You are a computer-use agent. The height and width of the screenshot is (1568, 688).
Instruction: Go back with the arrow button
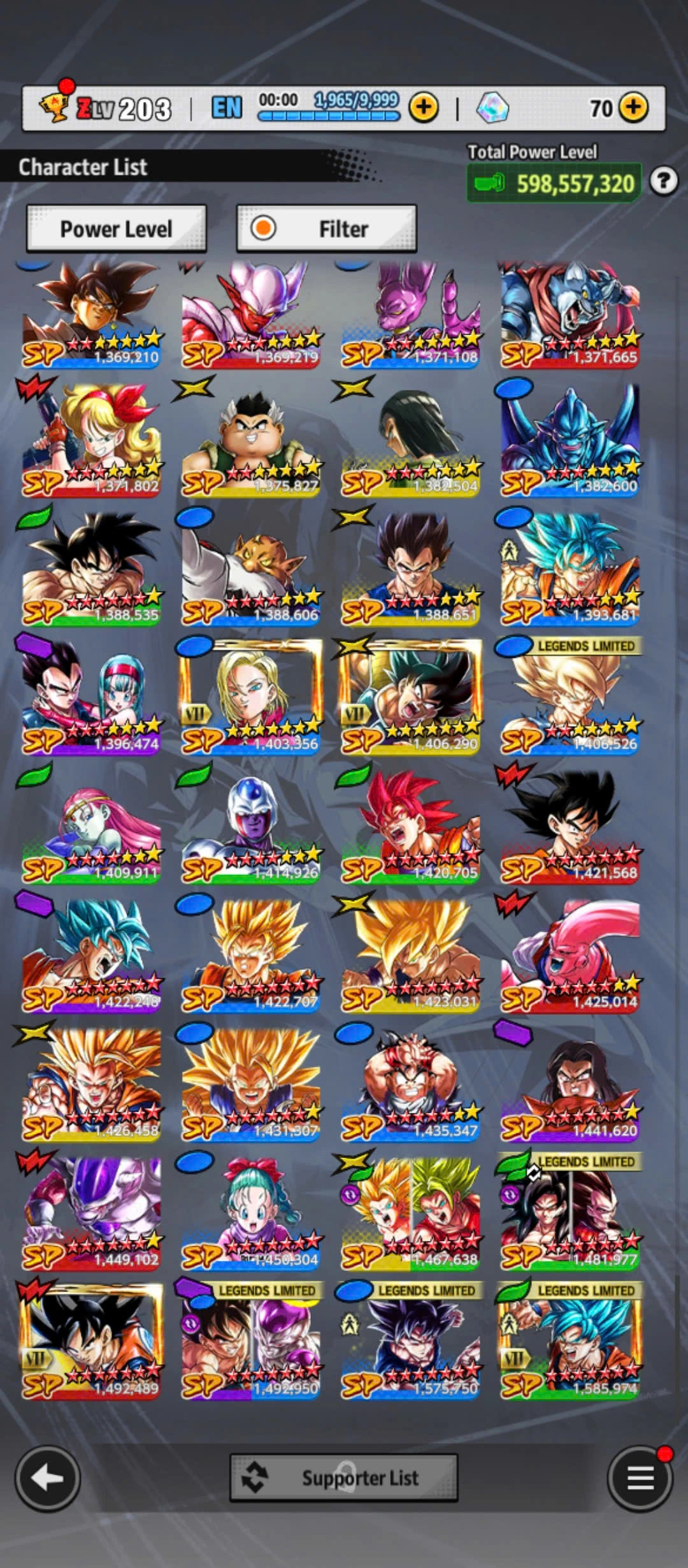(47, 1477)
